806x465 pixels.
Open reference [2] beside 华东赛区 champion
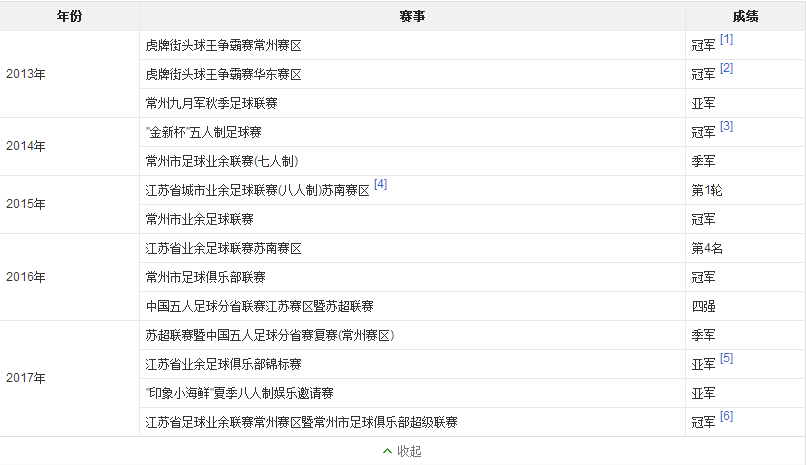(x=727, y=69)
